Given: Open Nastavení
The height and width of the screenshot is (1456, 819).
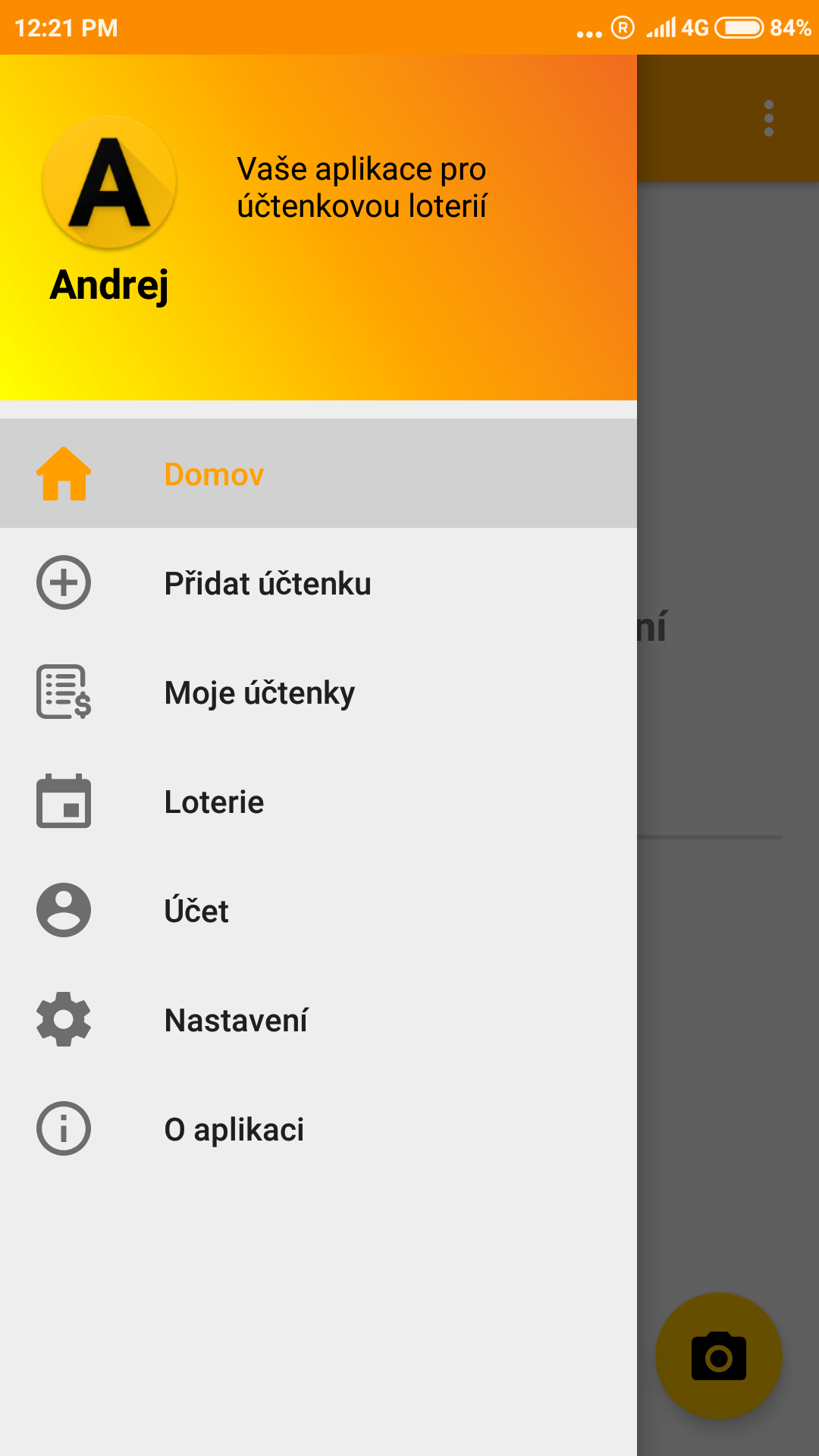Looking at the screenshot, I should click(x=318, y=1019).
